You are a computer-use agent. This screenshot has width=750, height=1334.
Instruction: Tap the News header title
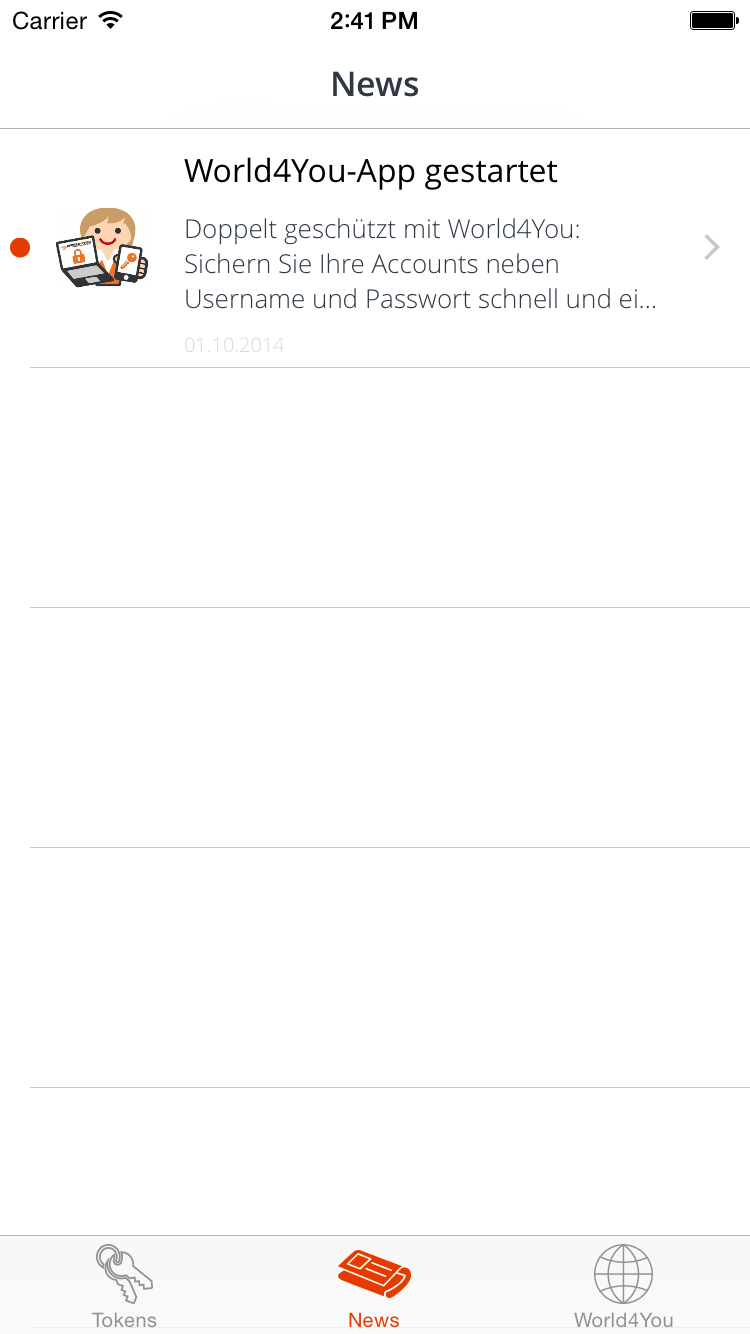(374, 84)
